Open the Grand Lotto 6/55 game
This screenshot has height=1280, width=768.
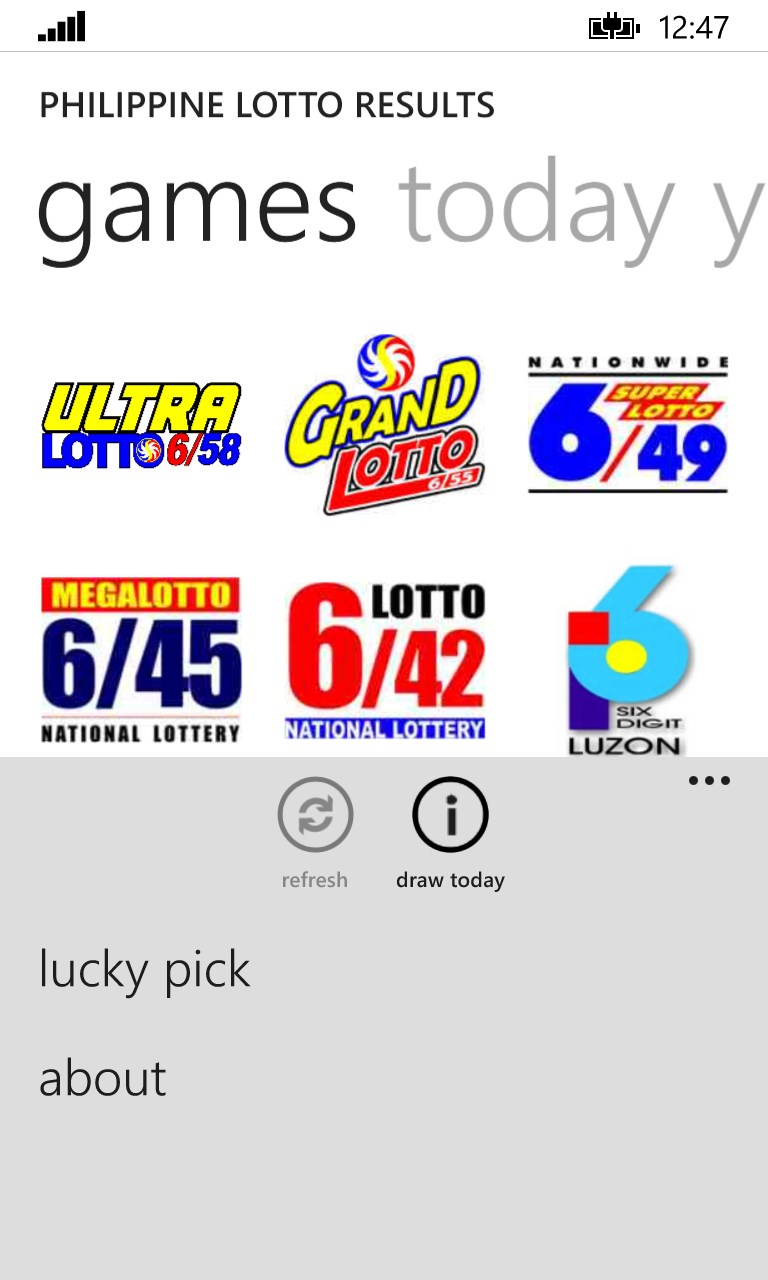[x=384, y=425]
